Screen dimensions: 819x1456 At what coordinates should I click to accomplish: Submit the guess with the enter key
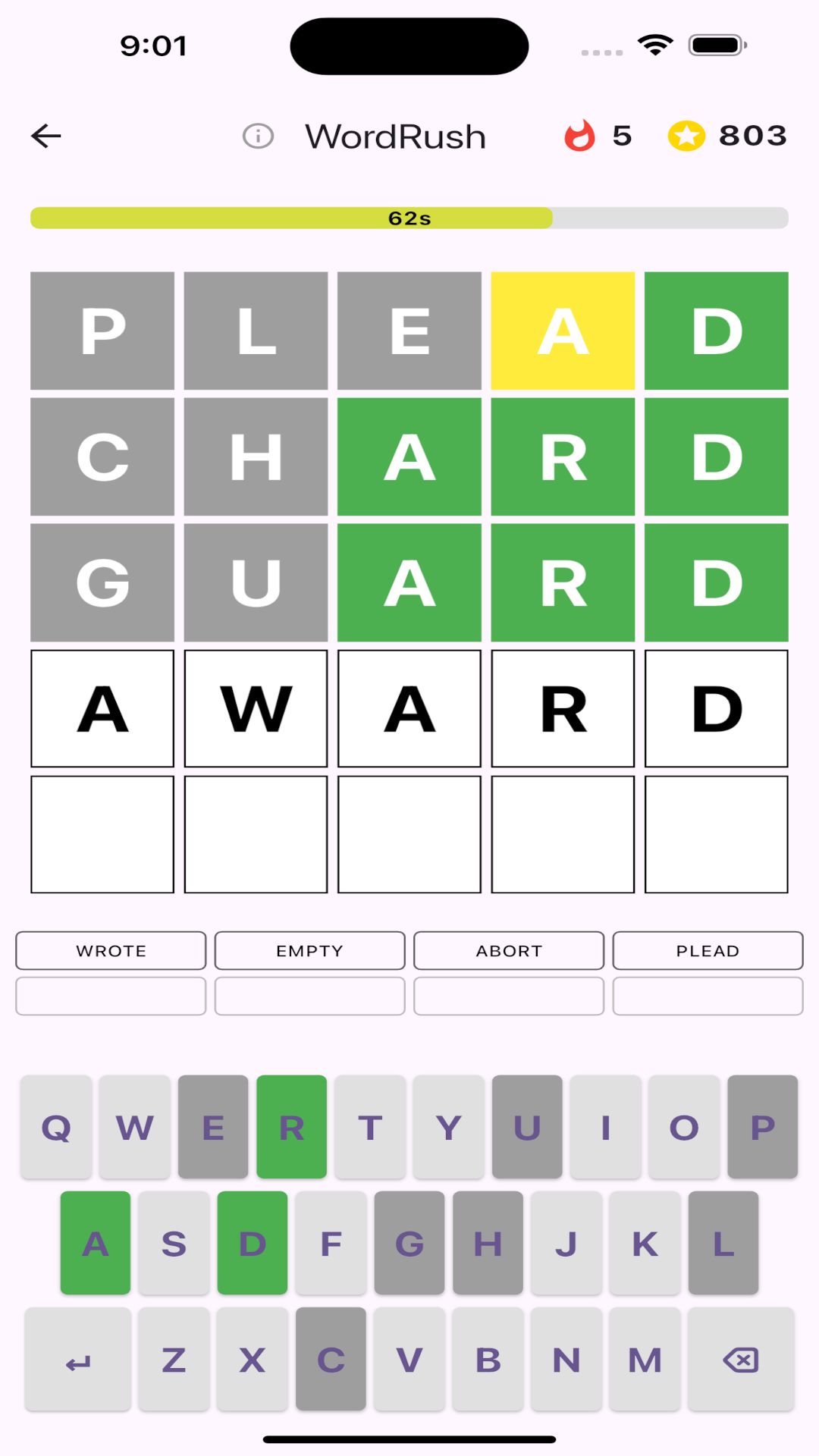click(78, 1360)
